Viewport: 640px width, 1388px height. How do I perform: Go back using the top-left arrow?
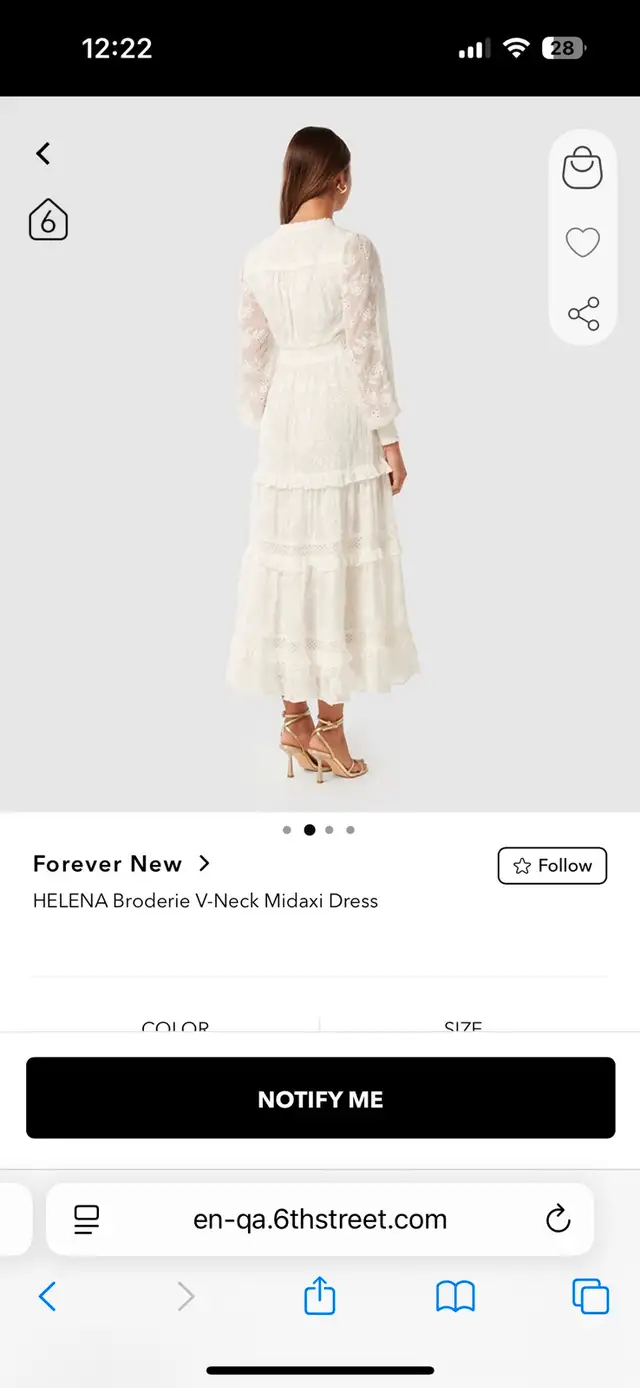43,153
